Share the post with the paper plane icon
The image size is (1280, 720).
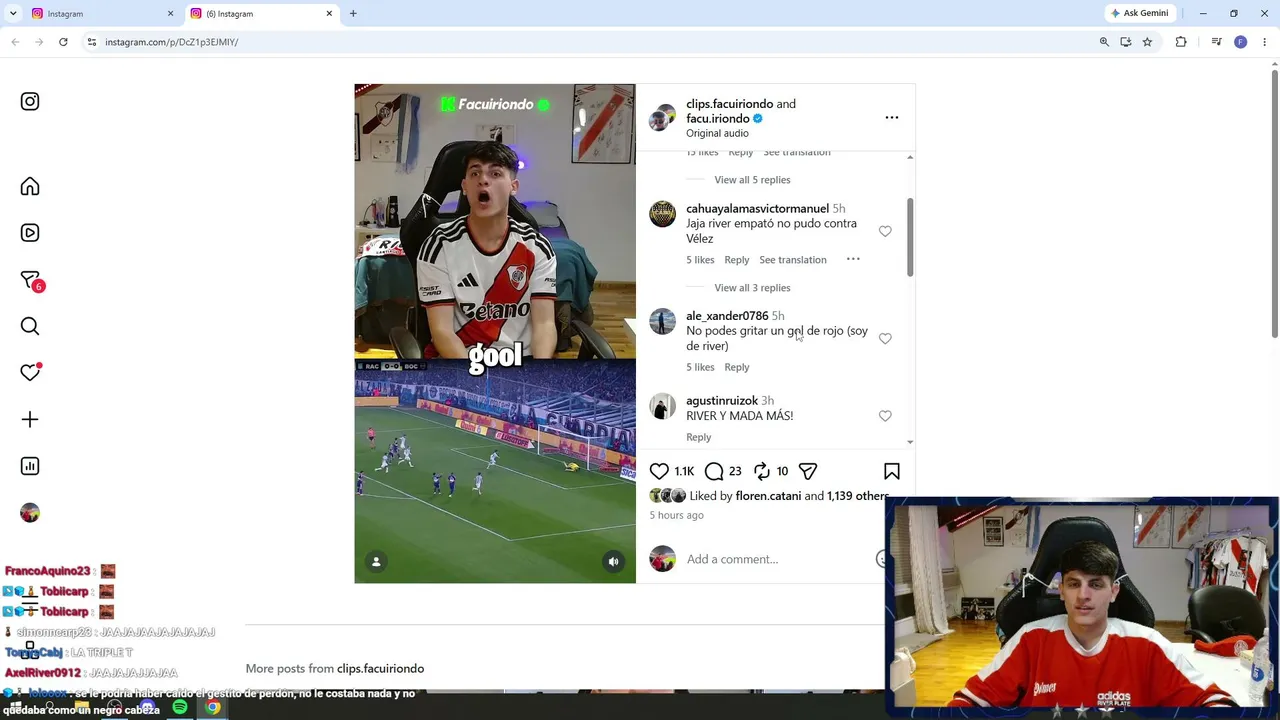[808, 471]
